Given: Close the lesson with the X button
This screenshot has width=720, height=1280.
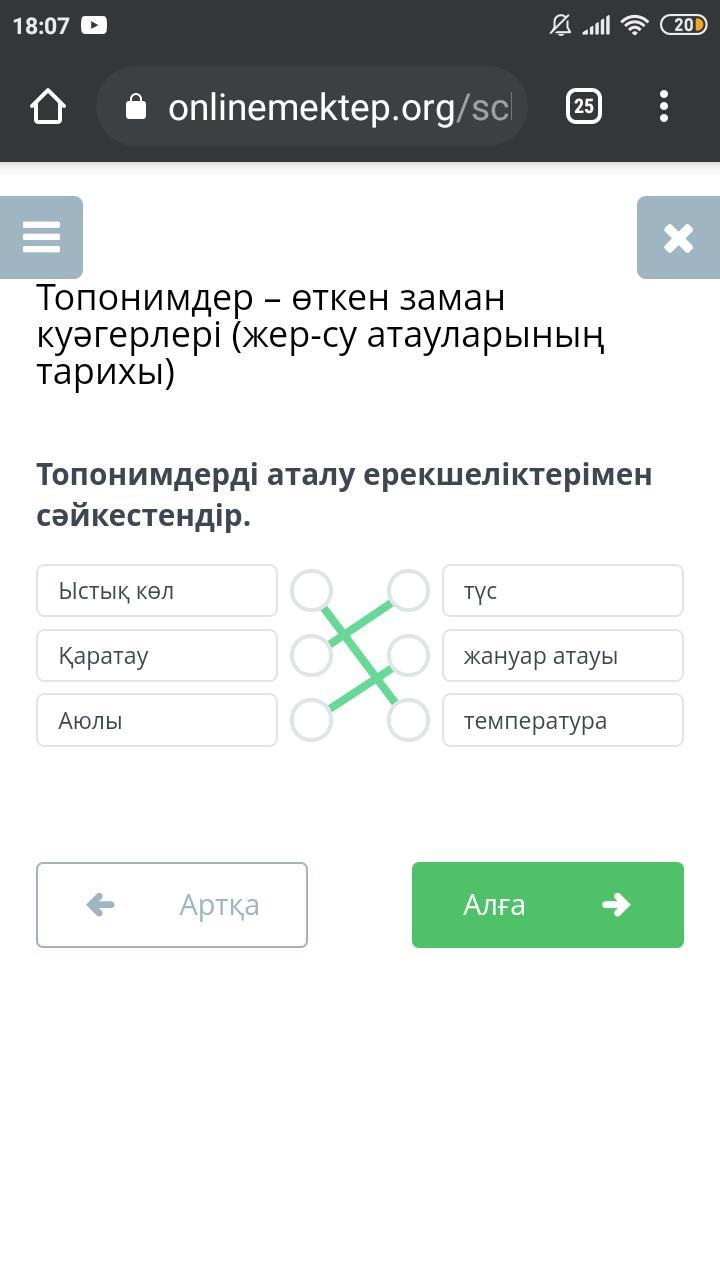Looking at the screenshot, I should [678, 237].
